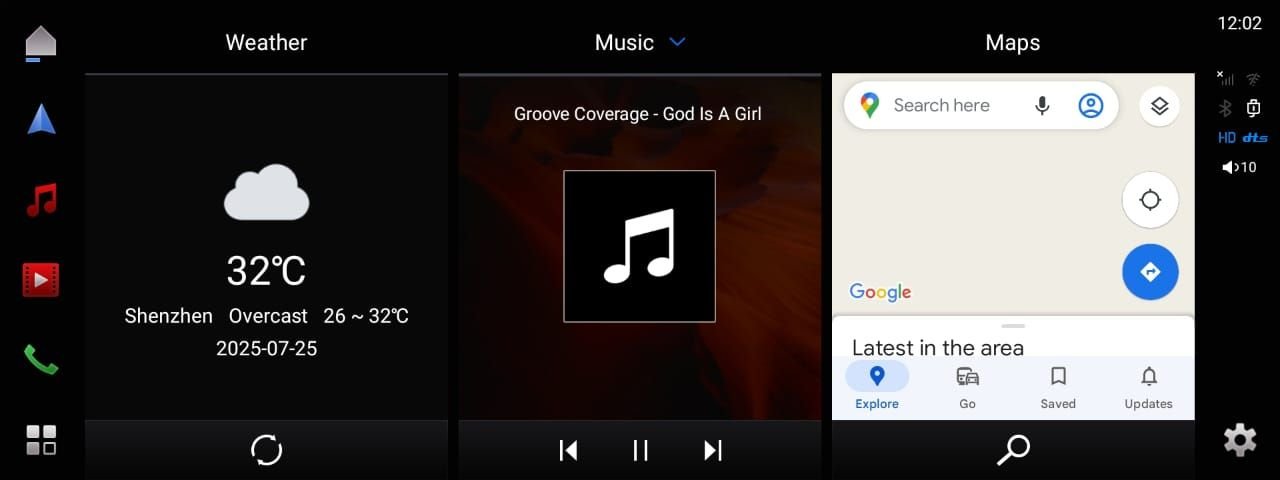
Task: Open the navigation app in the sidebar
Action: click(x=41, y=119)
